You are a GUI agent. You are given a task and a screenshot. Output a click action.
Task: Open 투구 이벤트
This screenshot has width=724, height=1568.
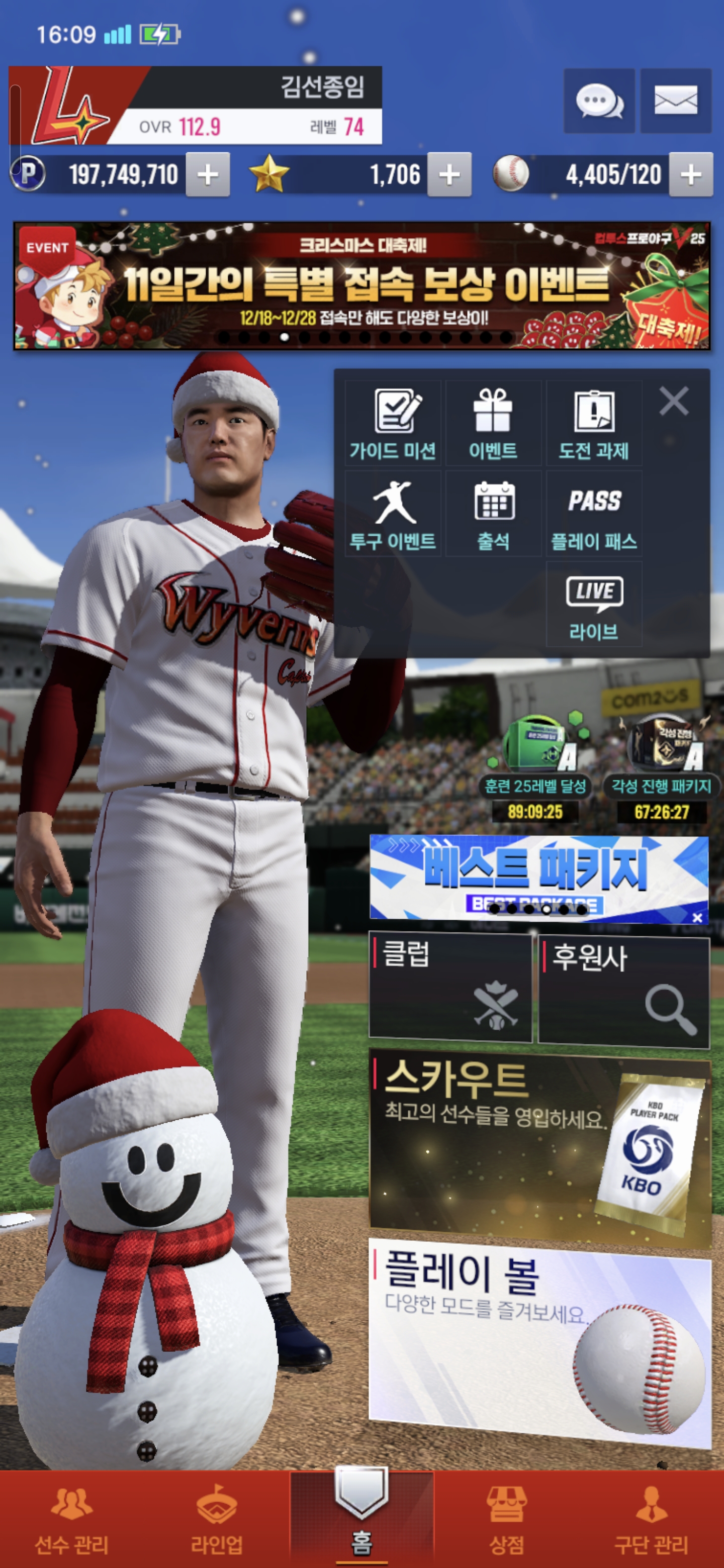click(393, 514)
